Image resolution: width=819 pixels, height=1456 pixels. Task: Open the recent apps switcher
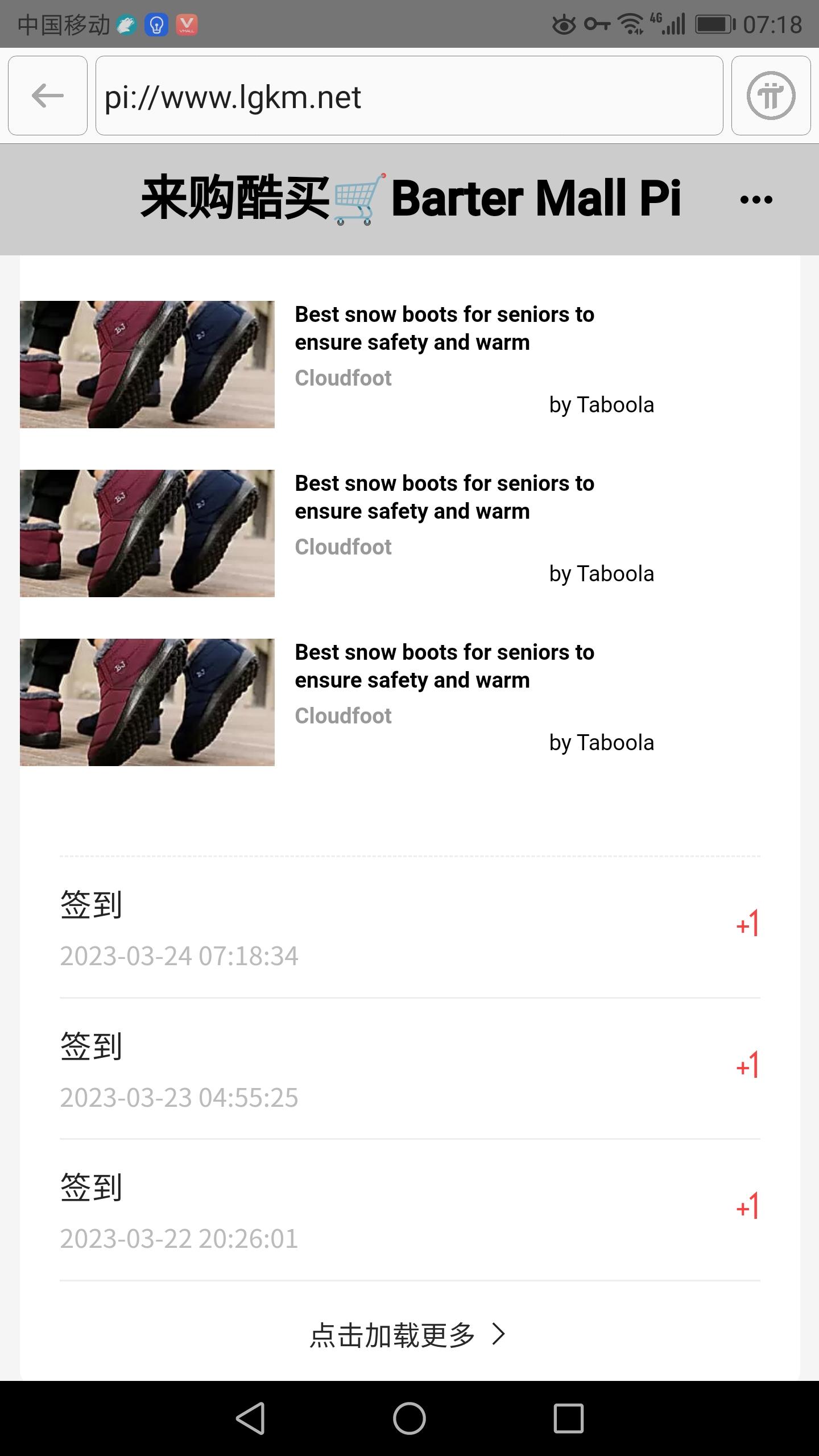(x=568, y=1418)
